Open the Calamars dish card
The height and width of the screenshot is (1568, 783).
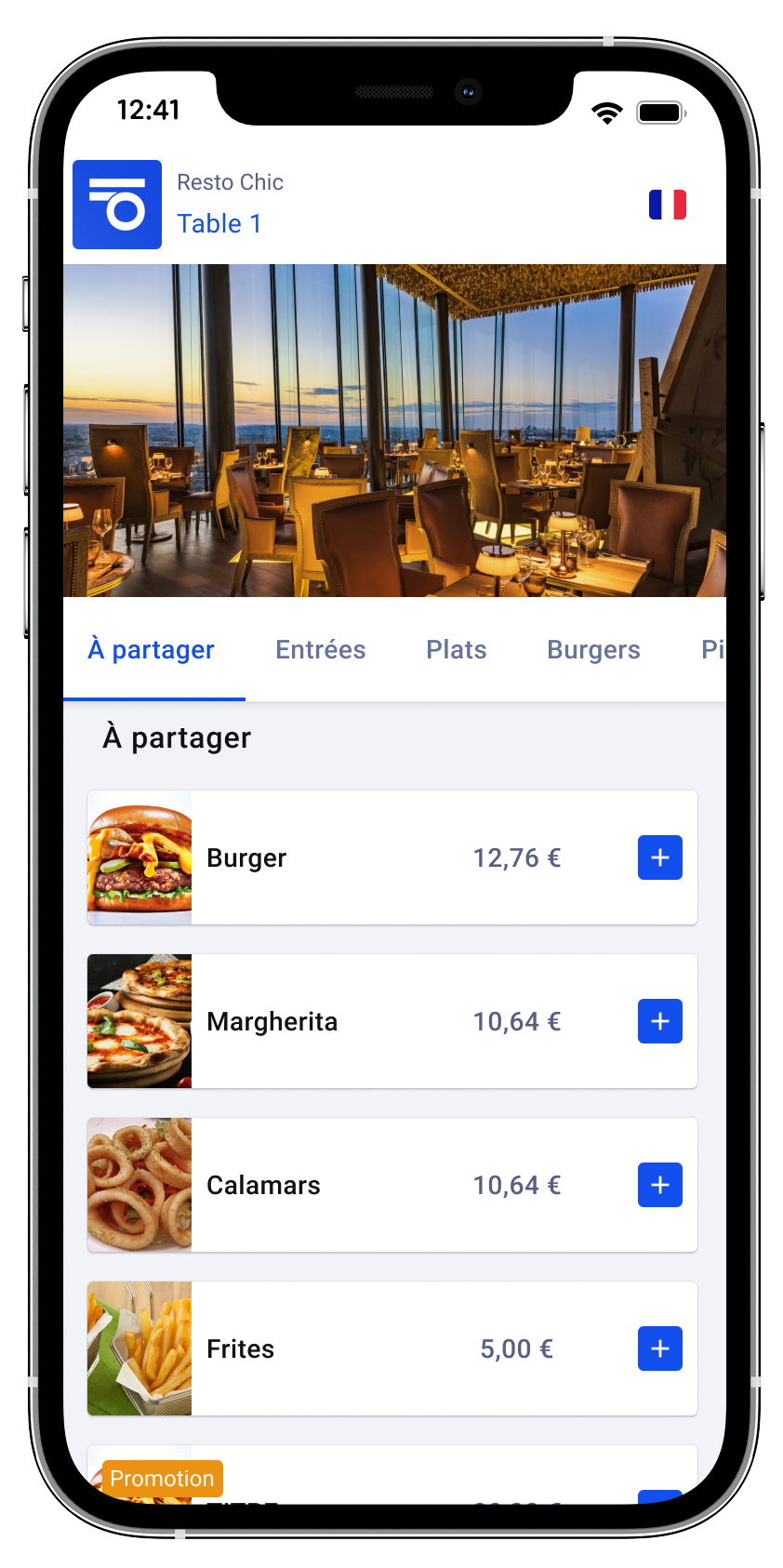pyautogui.click(x=325, y=1185)
